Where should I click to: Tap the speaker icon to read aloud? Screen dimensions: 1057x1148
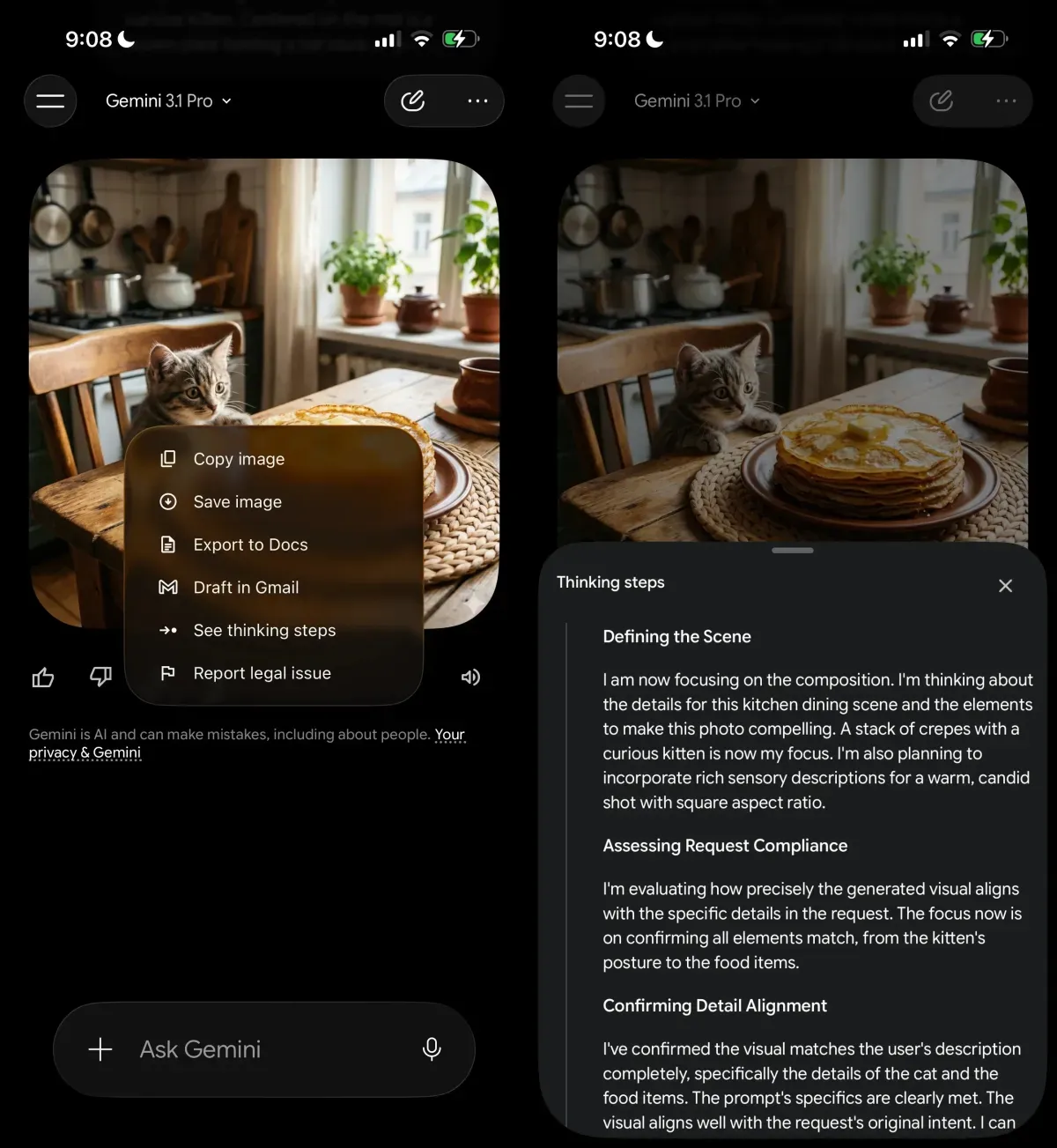[471, 677]
